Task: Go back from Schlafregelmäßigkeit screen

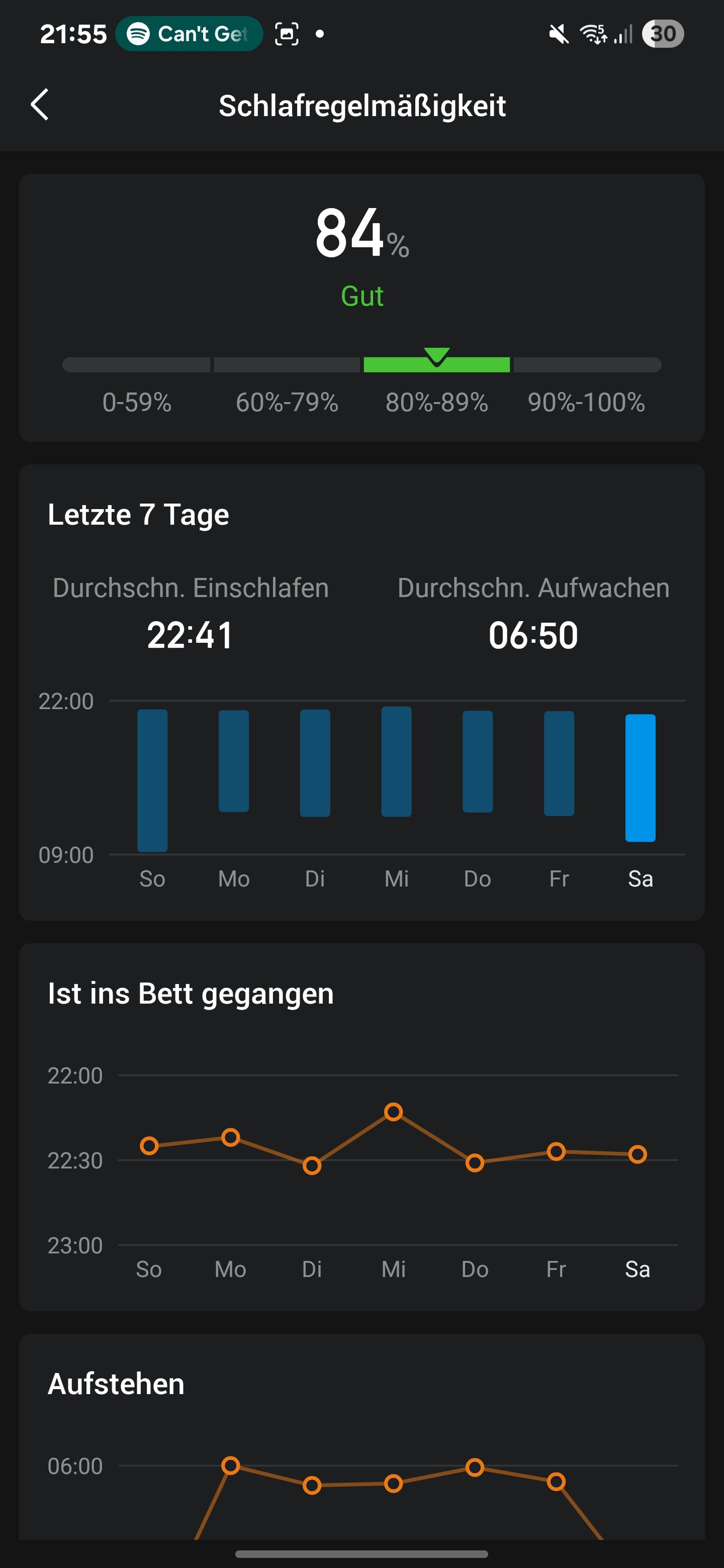Action: pos(40,105)
